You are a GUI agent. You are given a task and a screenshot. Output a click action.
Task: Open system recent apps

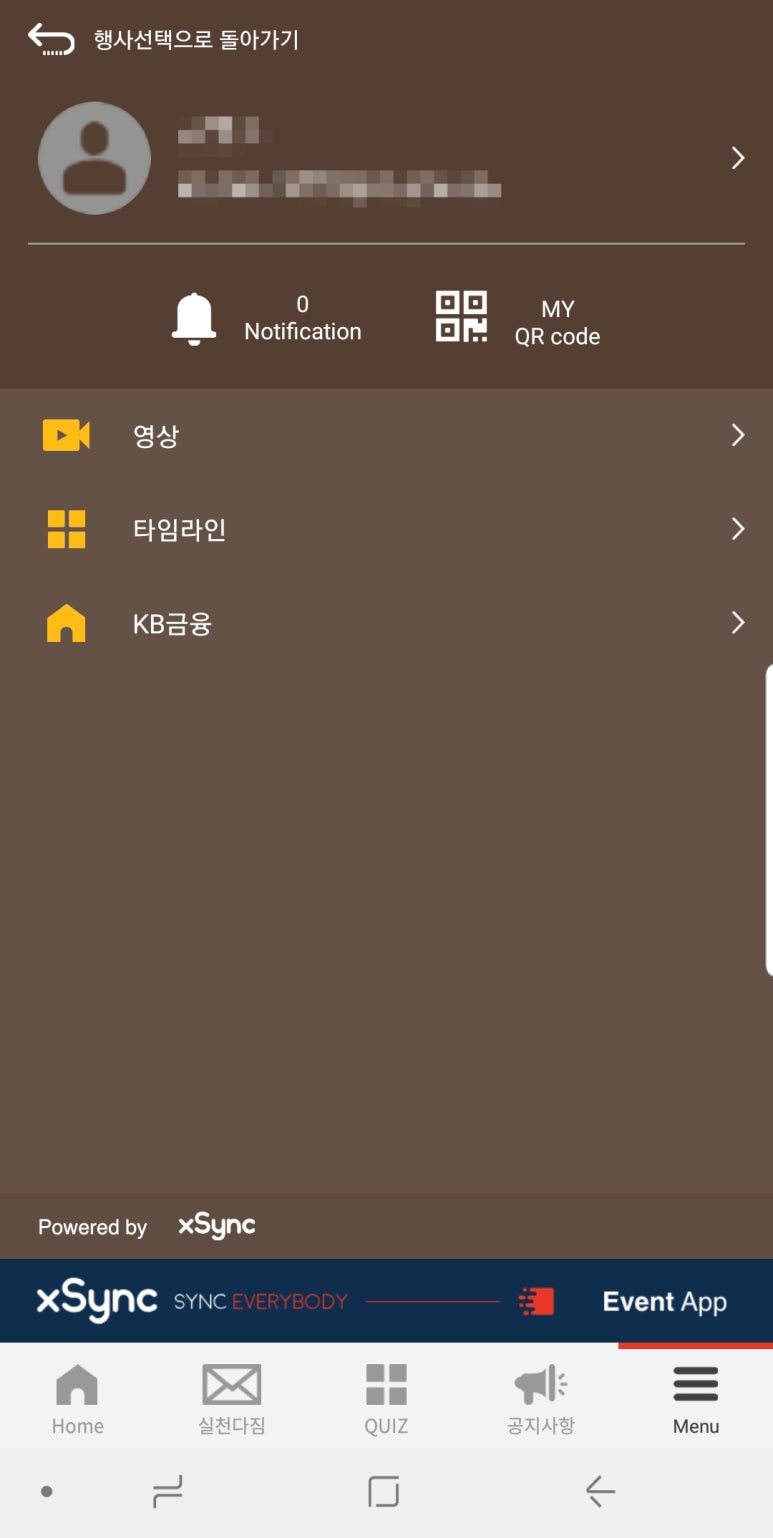[167, 1492]
